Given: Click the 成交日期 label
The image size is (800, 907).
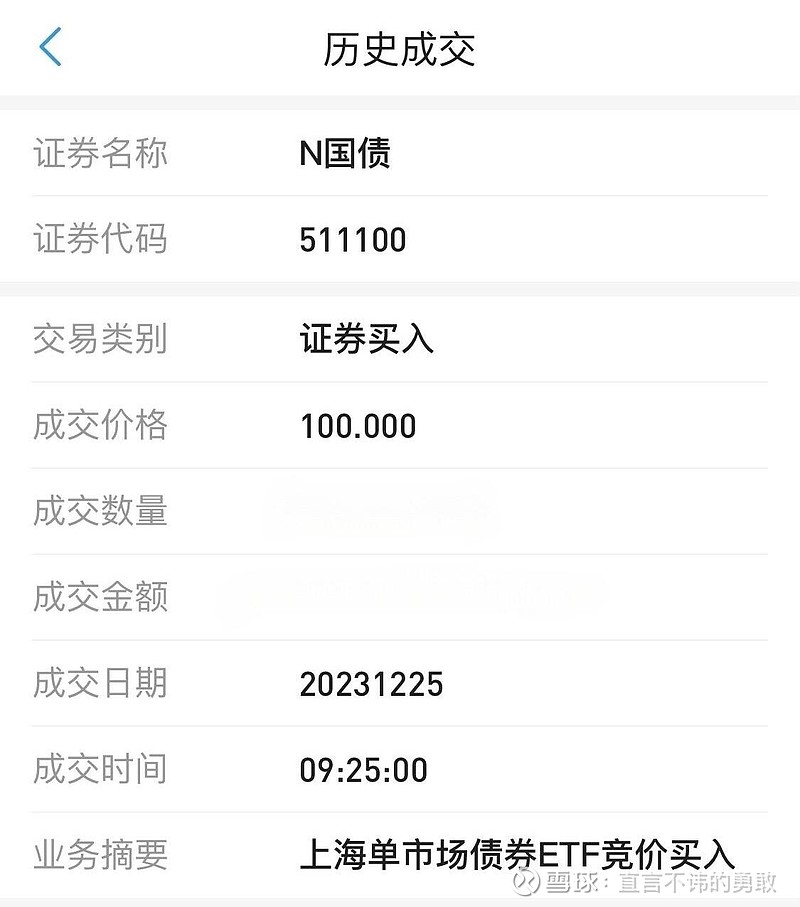Looking at the screenshot, I should (x=100, y=684).
